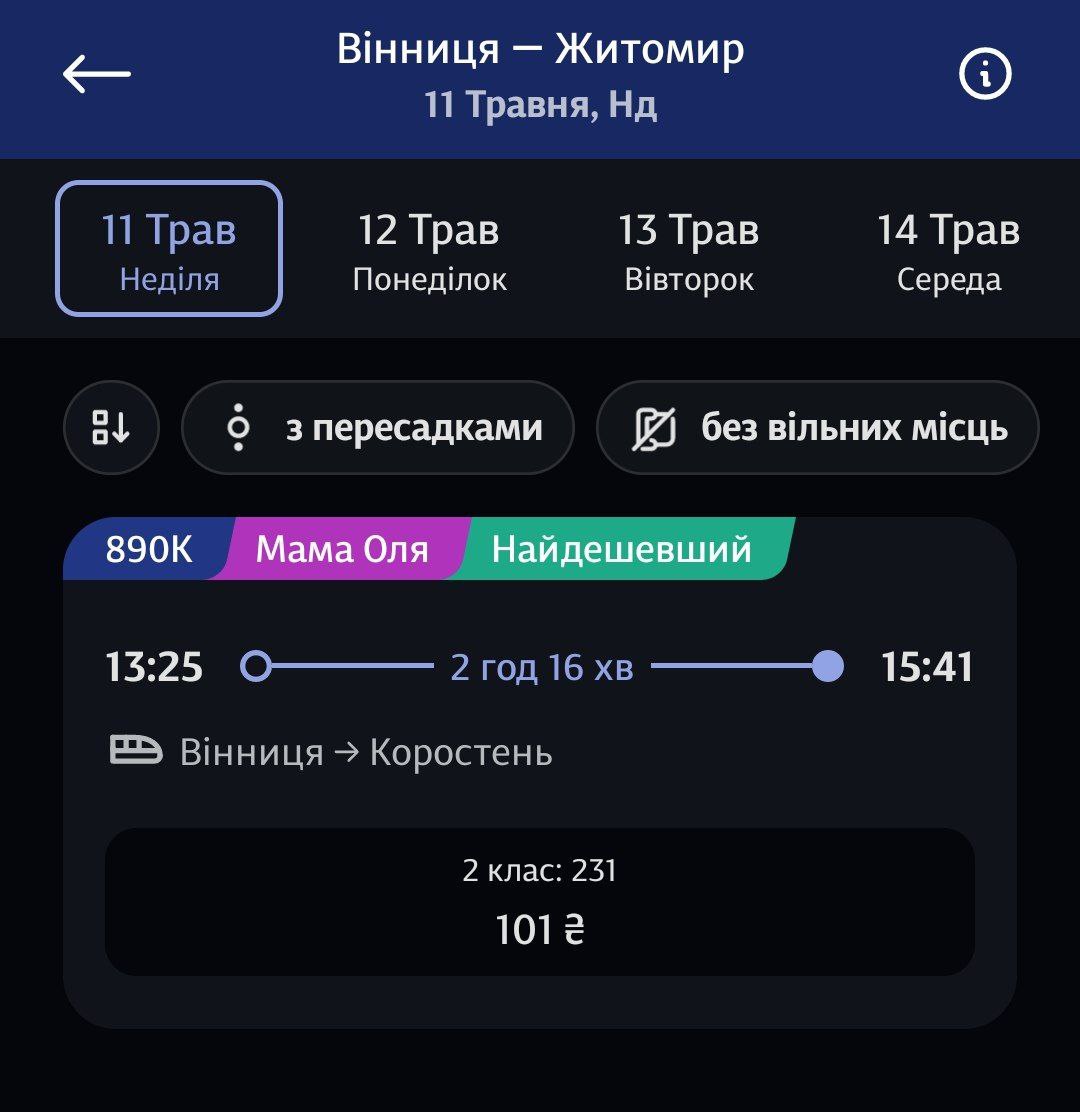The height and width of the screenshot is (1112, 1080).
Task: Switch to 13 Трав Вівторок
Action: point(688,249)
